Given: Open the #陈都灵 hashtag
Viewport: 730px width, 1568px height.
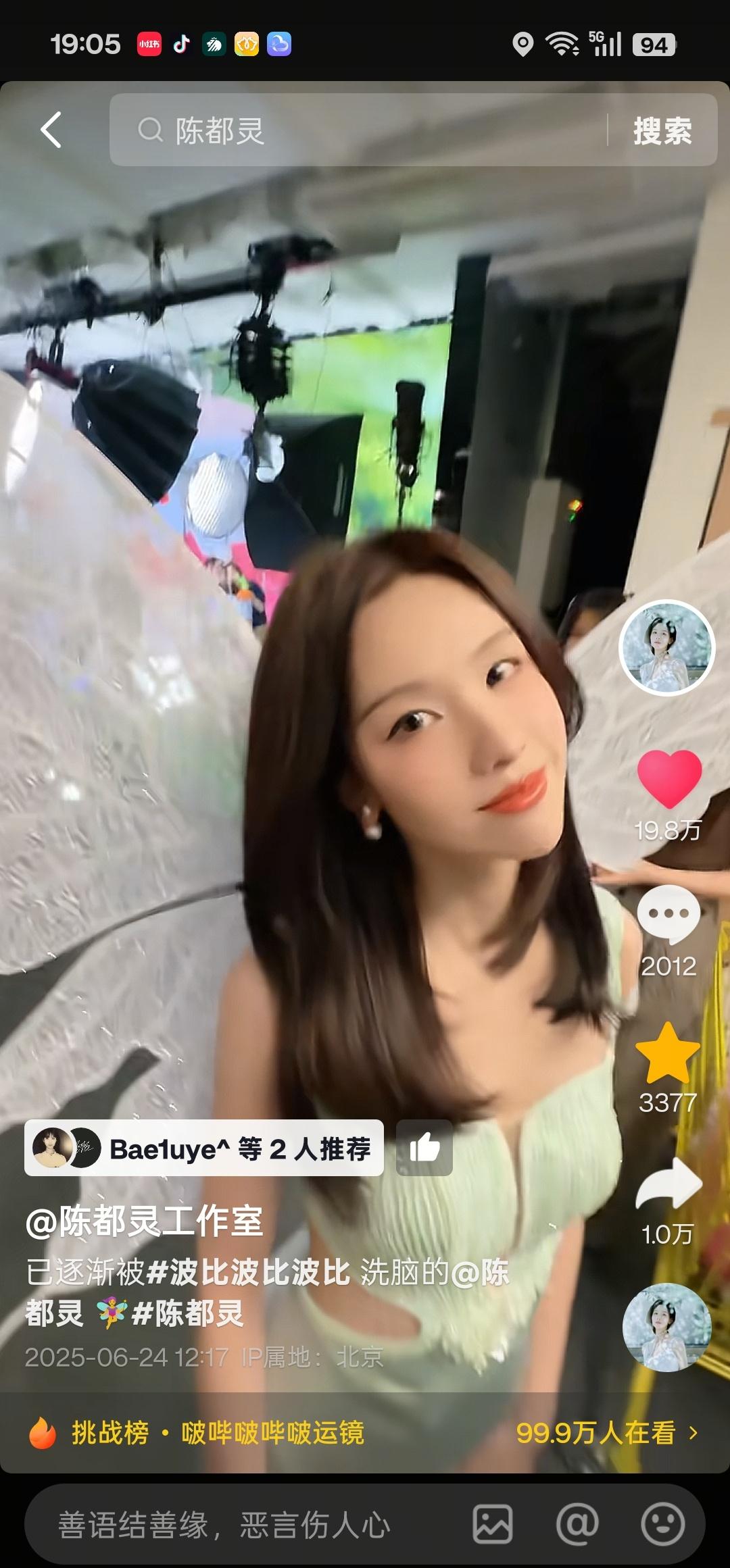Looking at the screenshot, I should coord(188,1314).
